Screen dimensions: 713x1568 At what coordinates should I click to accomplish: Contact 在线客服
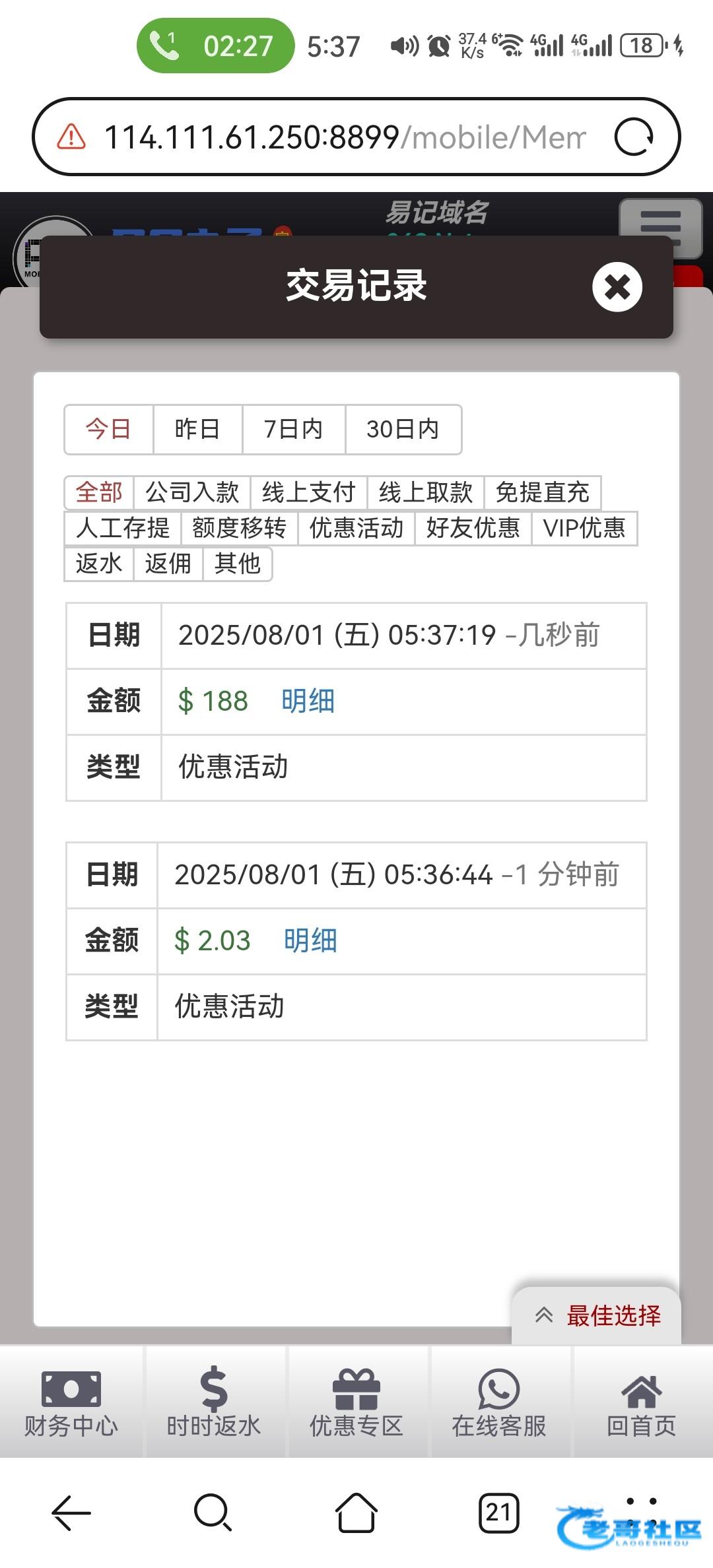tap(499, 1400)
